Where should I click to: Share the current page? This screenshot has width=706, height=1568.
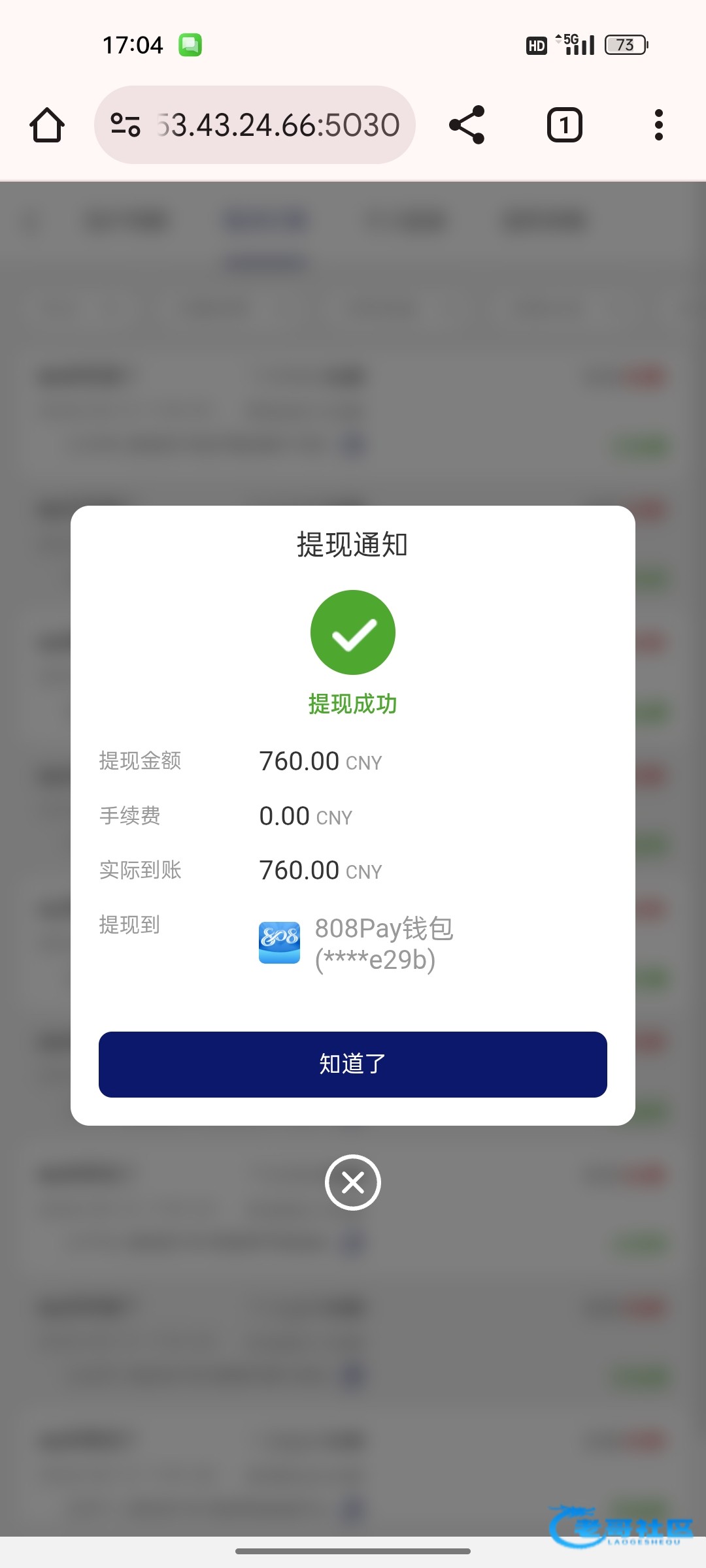pyautogui.click(x=467, y=125)
